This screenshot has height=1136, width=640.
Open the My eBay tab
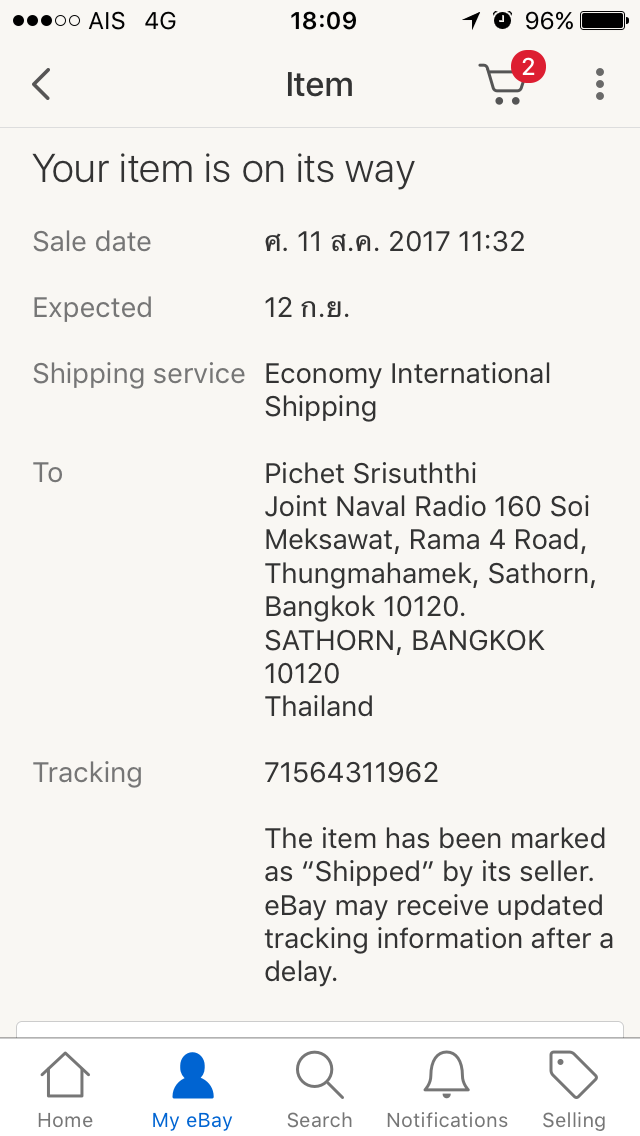pos(192,1090)
